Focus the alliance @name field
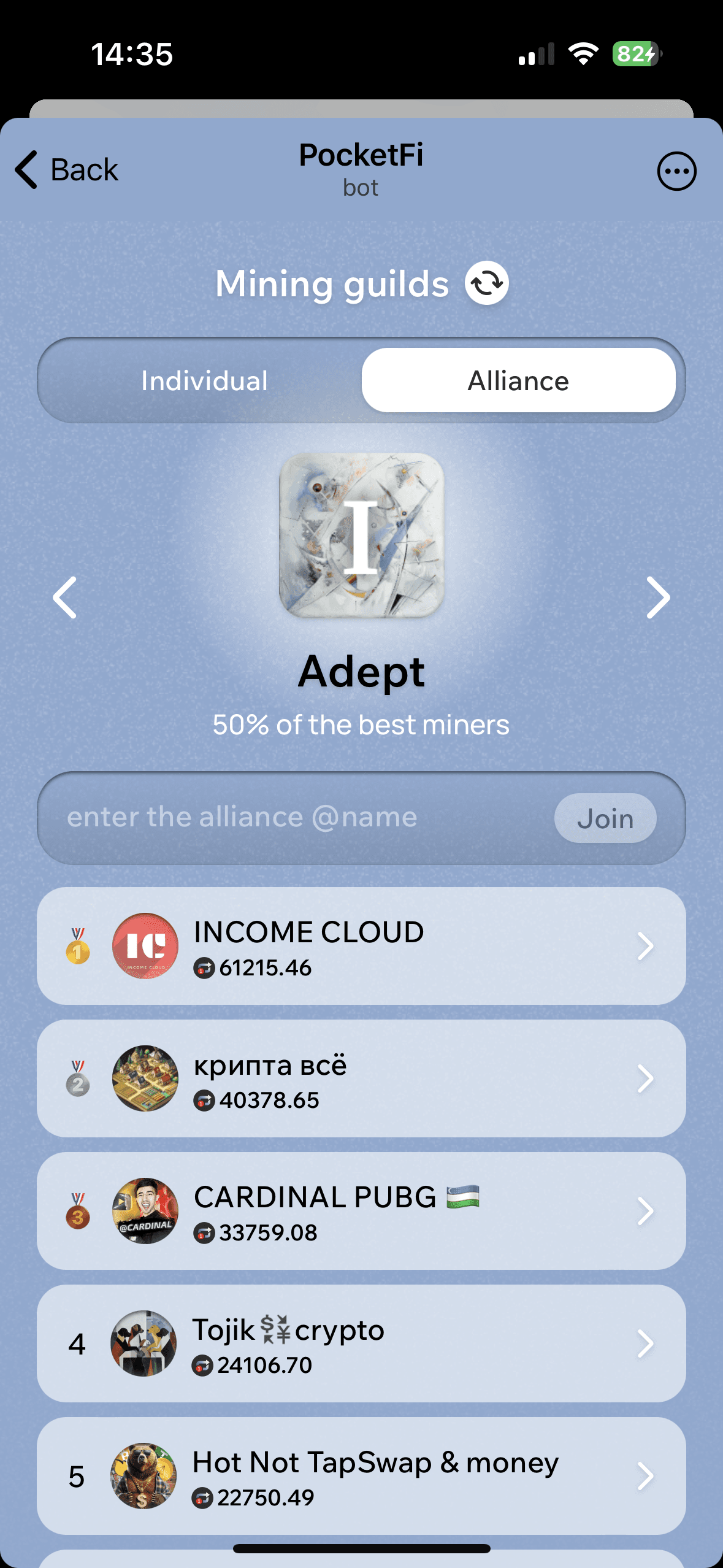Viewport: 723px width, 1568px height. tap(294, 818)
